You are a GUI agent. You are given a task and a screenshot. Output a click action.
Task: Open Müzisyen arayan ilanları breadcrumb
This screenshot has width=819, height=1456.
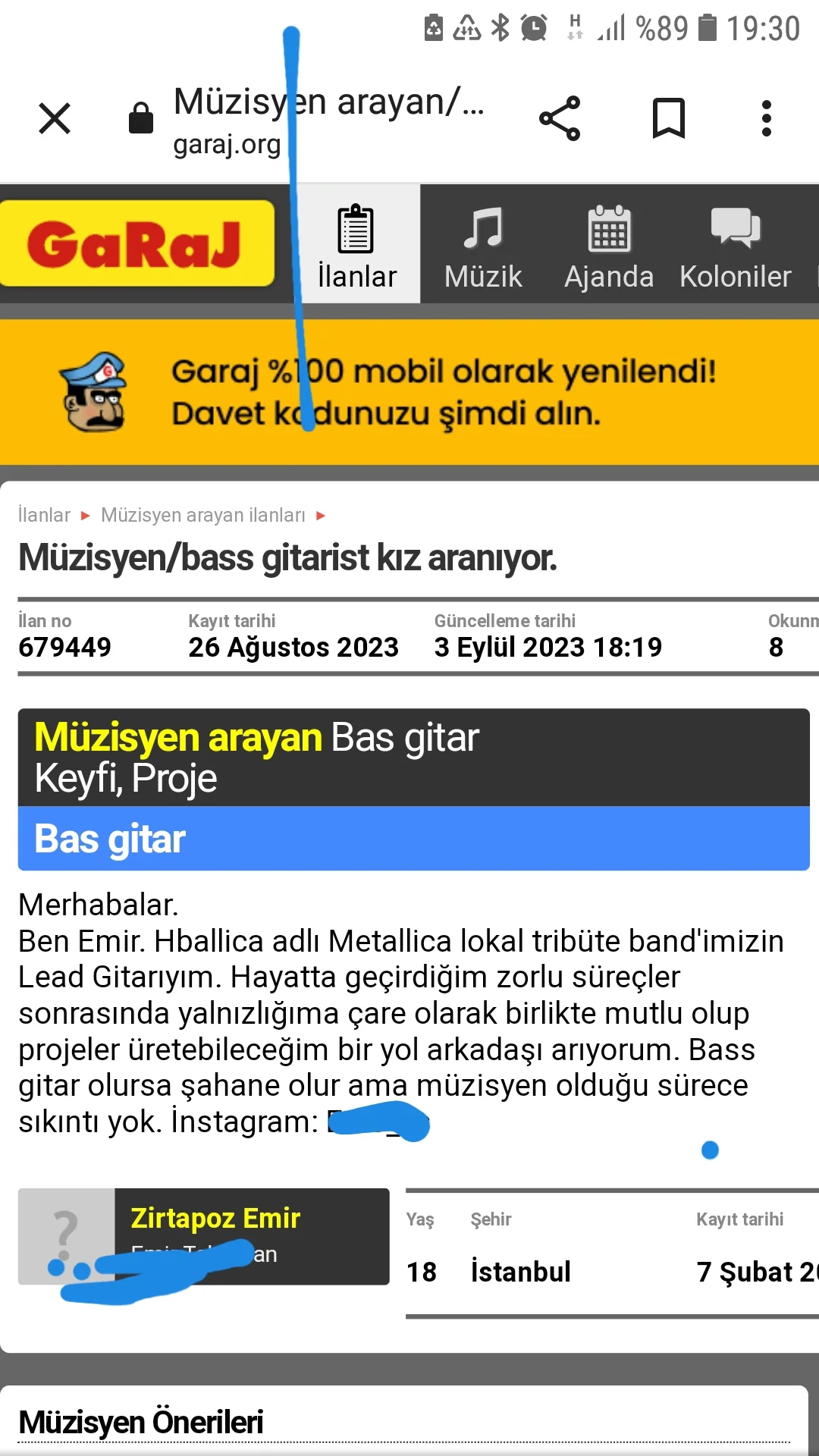click(203, 515)
